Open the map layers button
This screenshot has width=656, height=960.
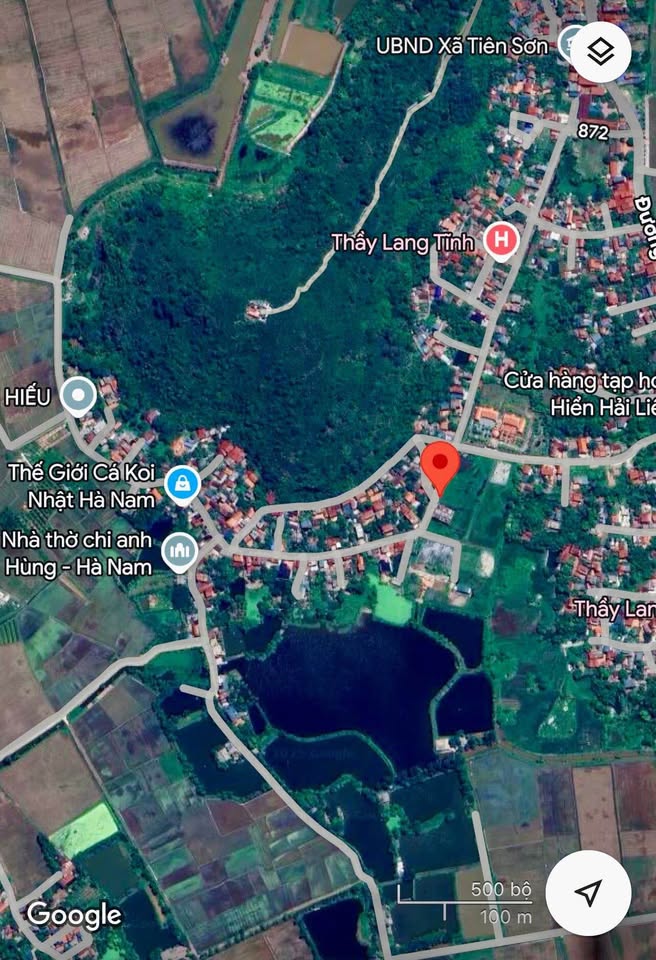[x=599, y=52]
